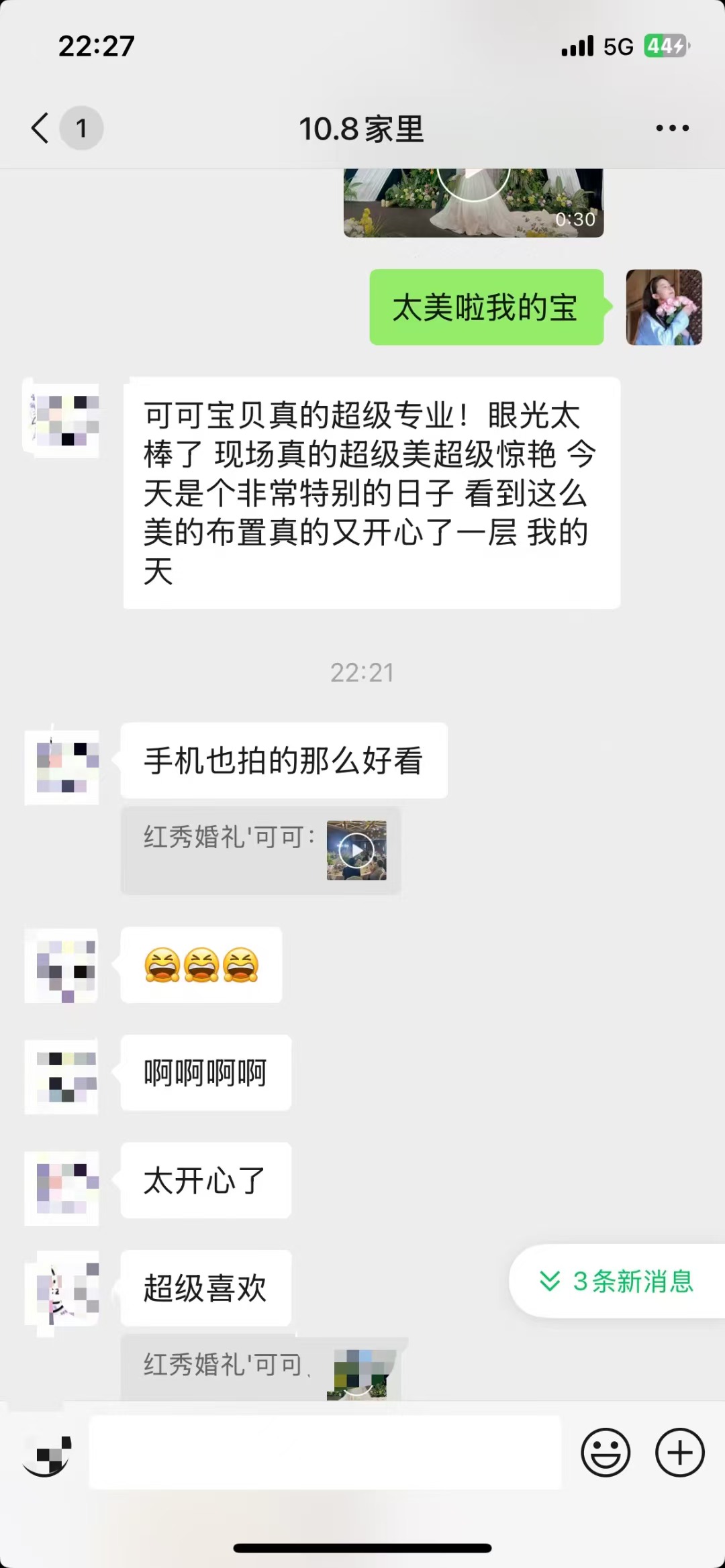Open the chat info overflow menu
The image size is (725, 1568).
click(672, 127)
